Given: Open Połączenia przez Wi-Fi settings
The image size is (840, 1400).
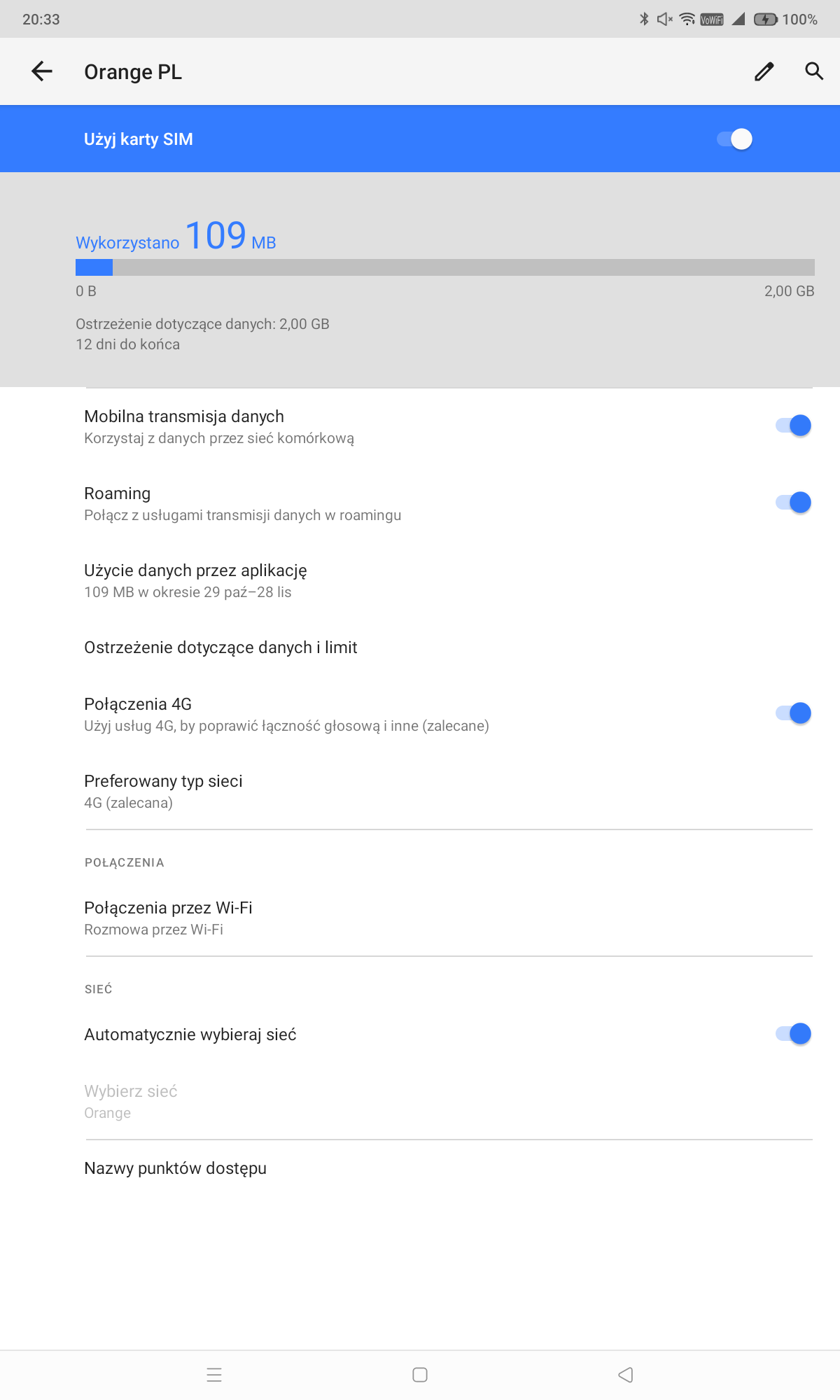Looking at the screenshot, I should (420, 918).
